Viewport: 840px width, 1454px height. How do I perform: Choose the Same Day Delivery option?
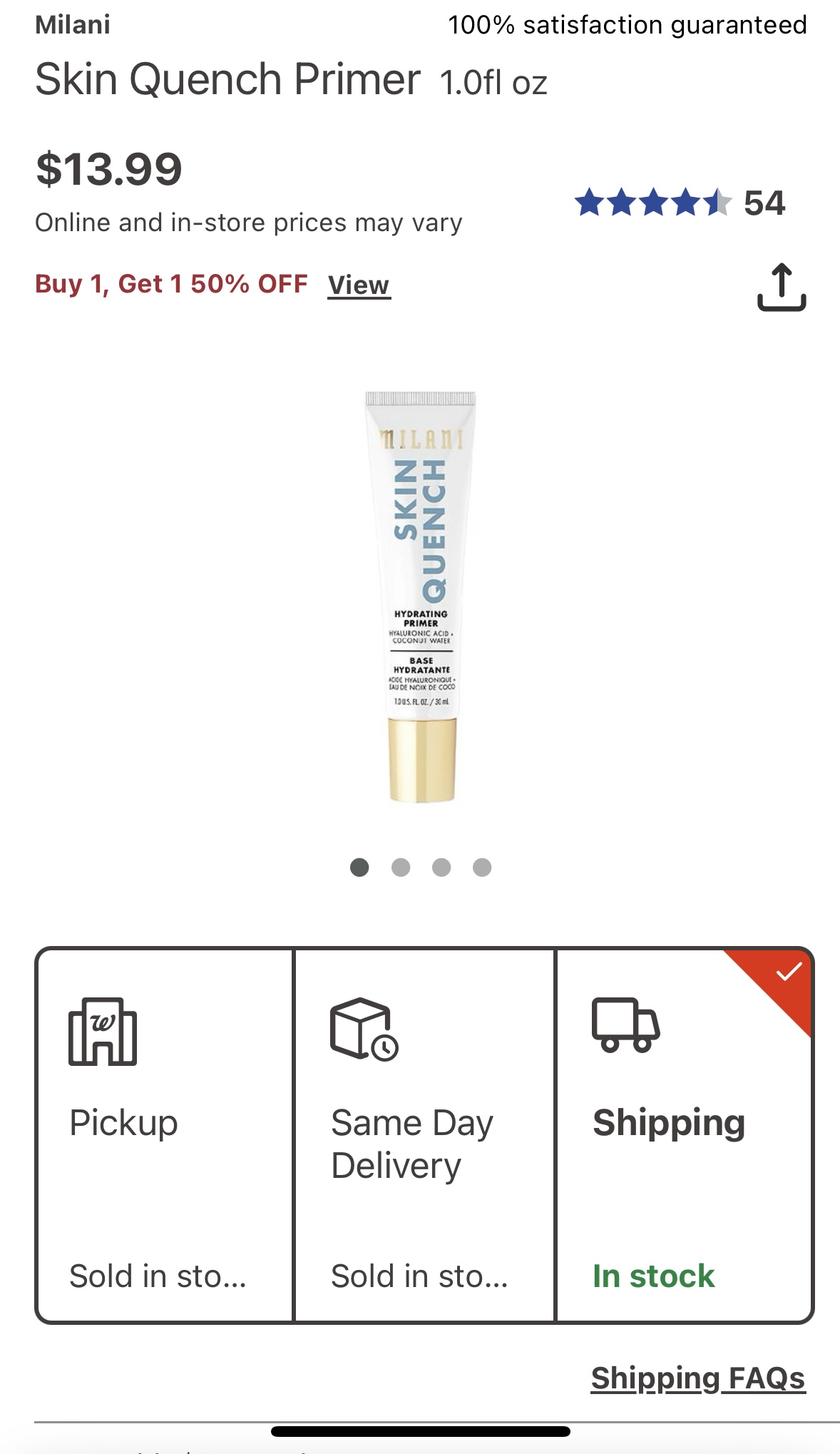tap(424, 1134)
